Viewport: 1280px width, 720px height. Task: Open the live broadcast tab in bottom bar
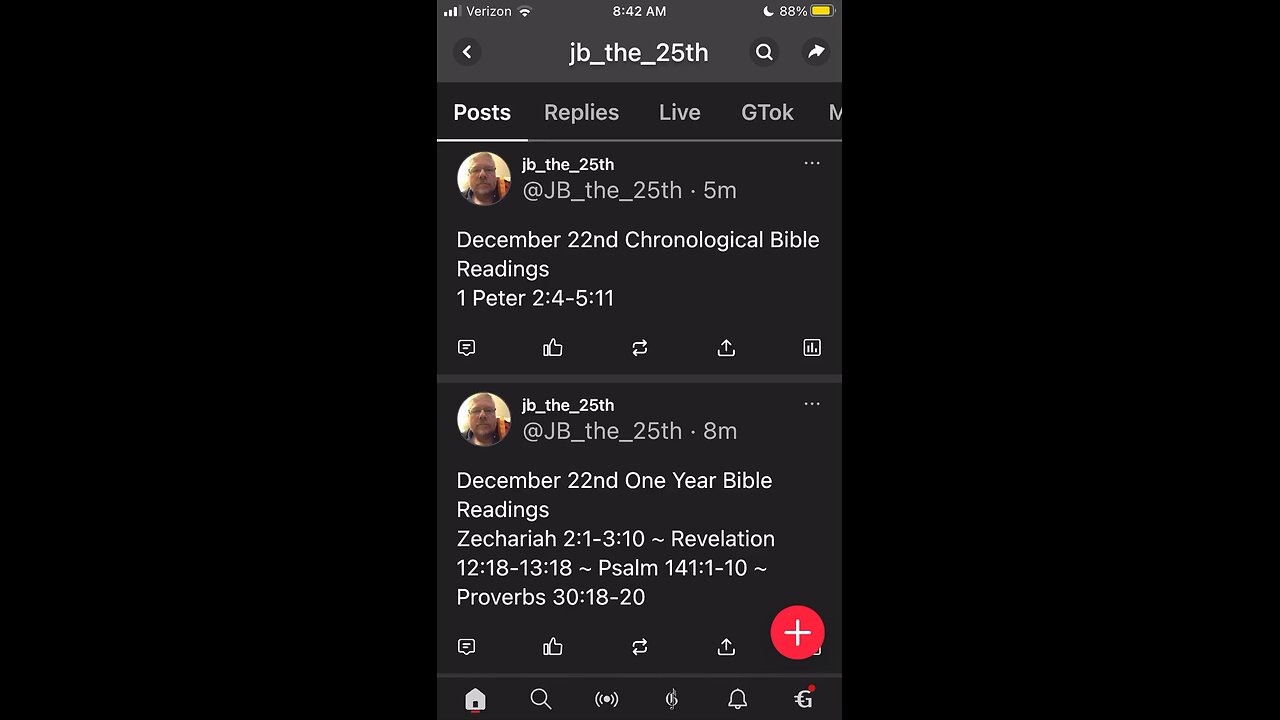click(x=606, y=699)
